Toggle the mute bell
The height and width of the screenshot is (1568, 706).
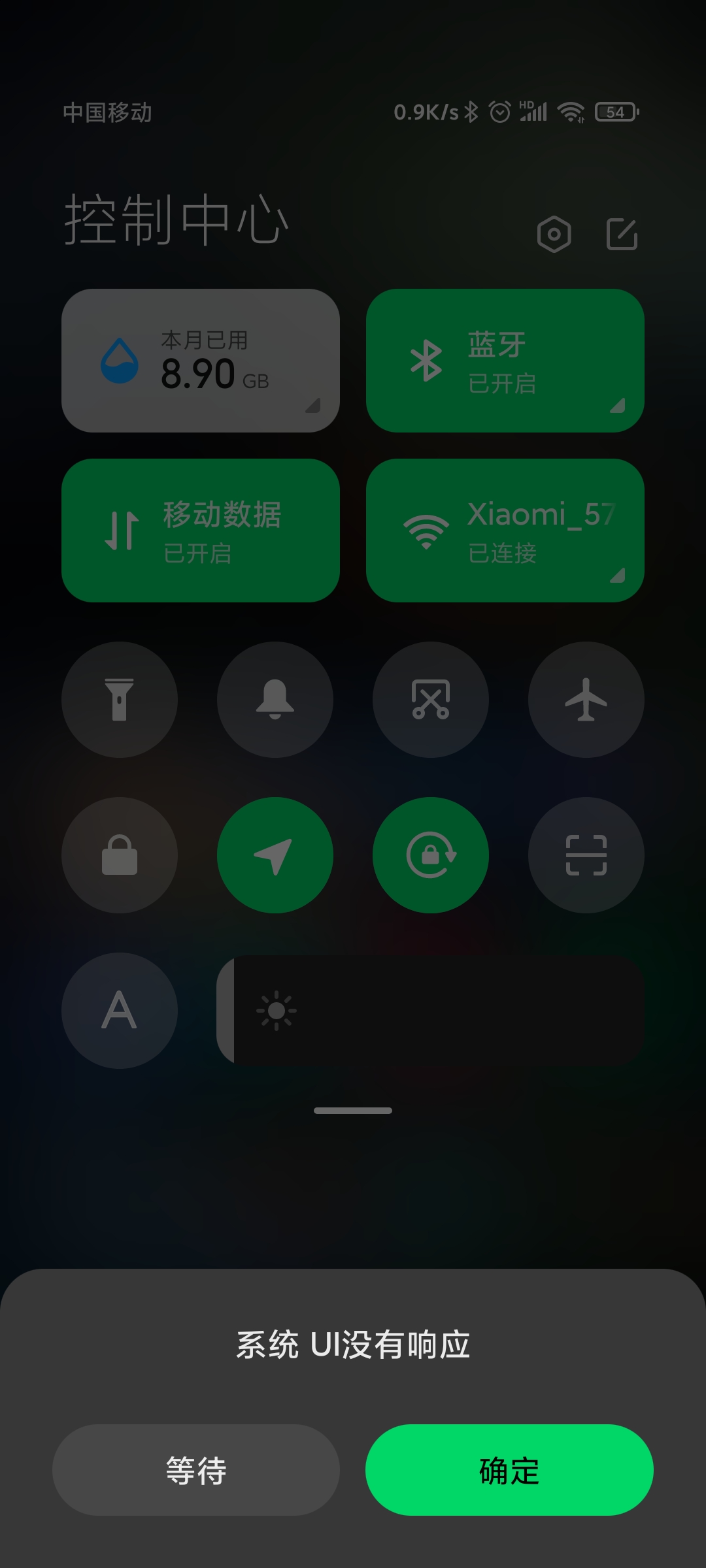275,700
